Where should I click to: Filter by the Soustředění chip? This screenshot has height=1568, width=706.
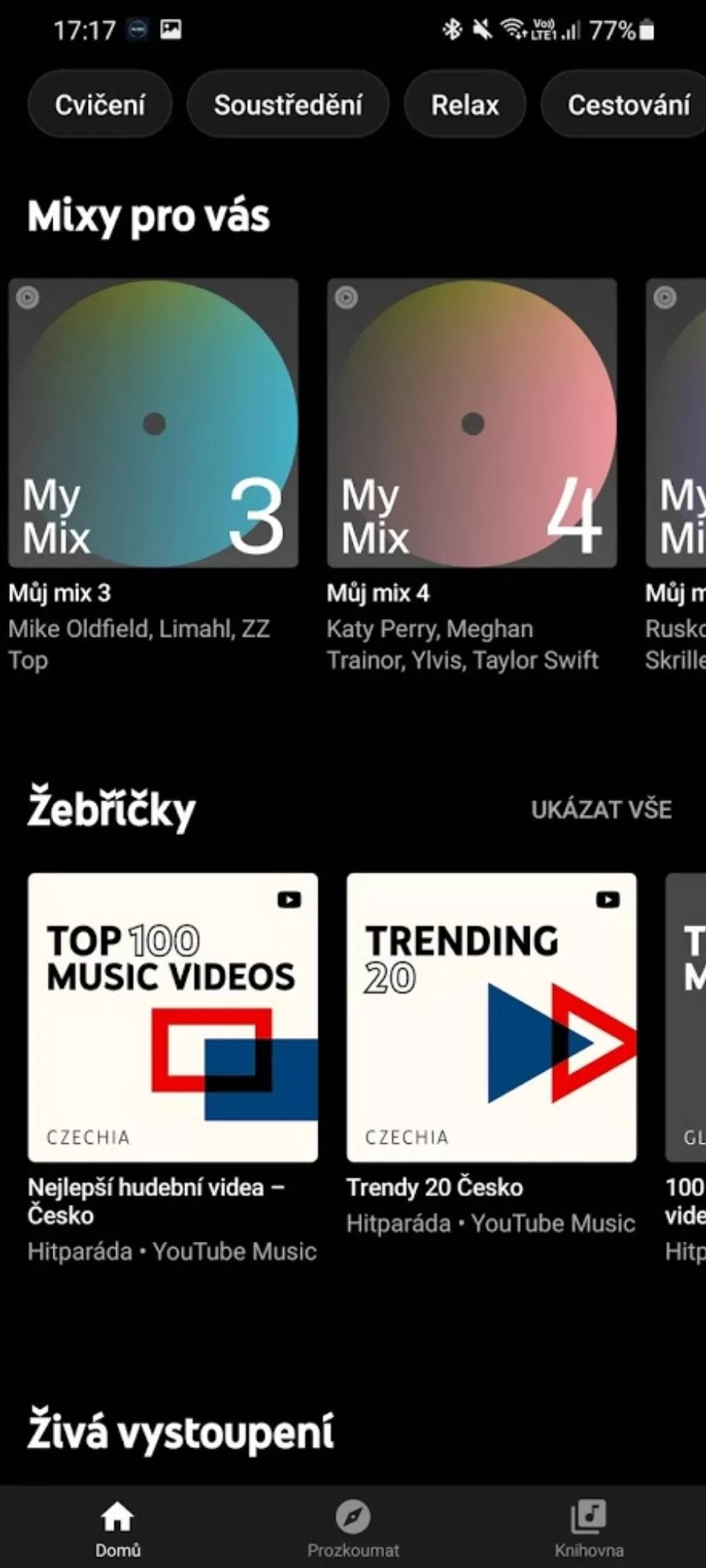288,104
